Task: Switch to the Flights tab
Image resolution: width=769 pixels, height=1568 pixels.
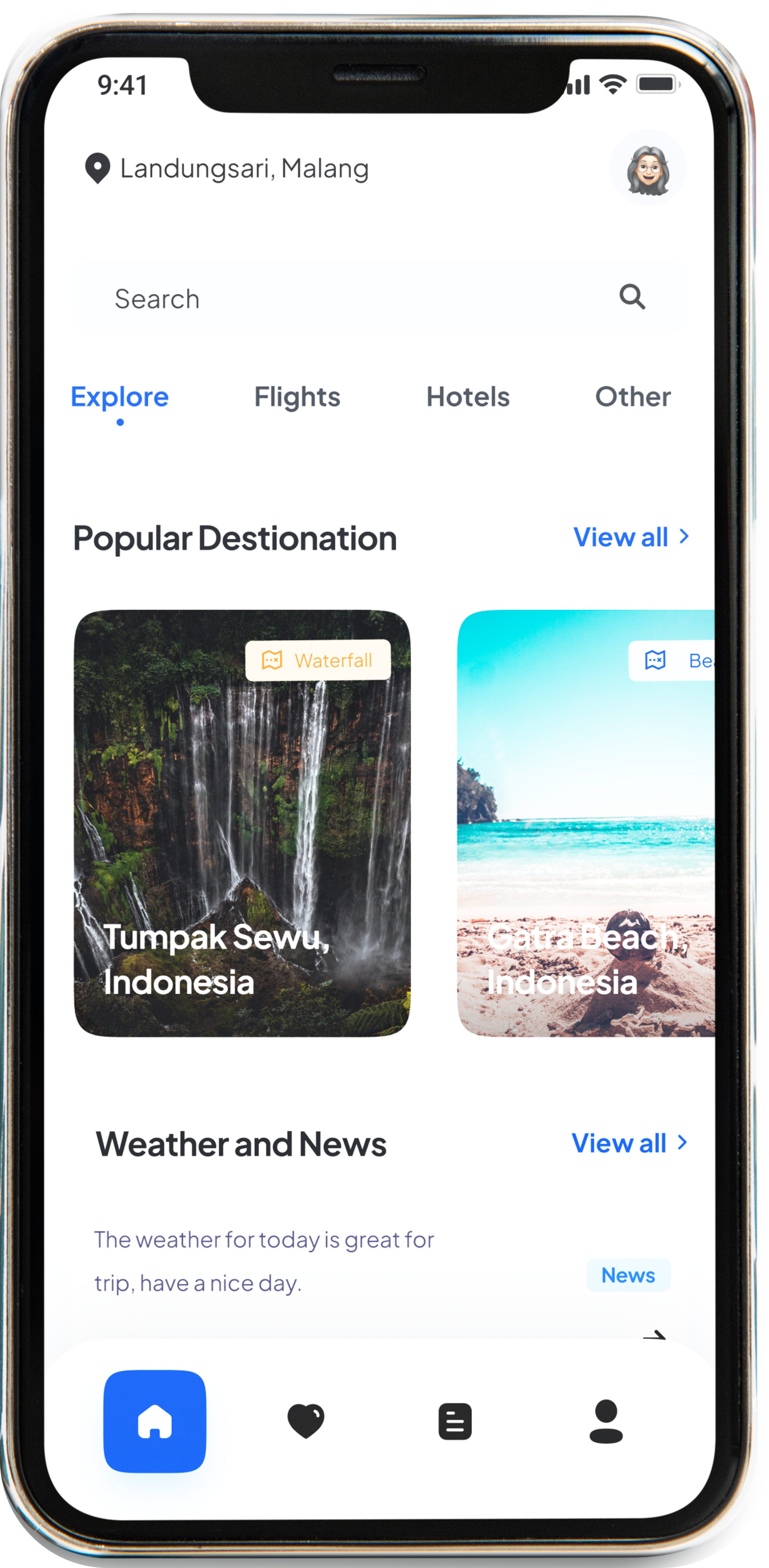Action: (x=297, y=396)
